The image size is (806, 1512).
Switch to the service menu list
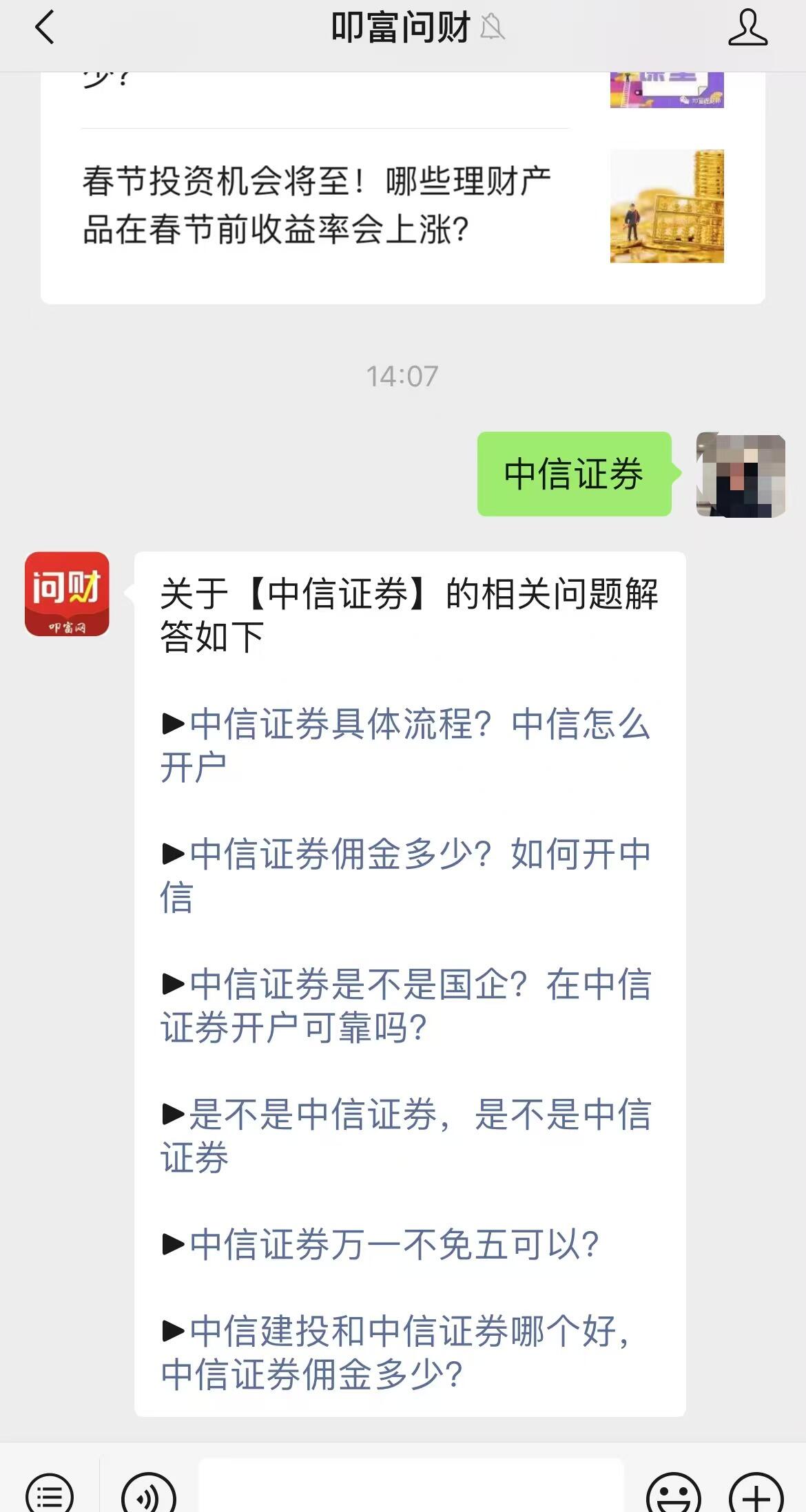pos(50,1494)
